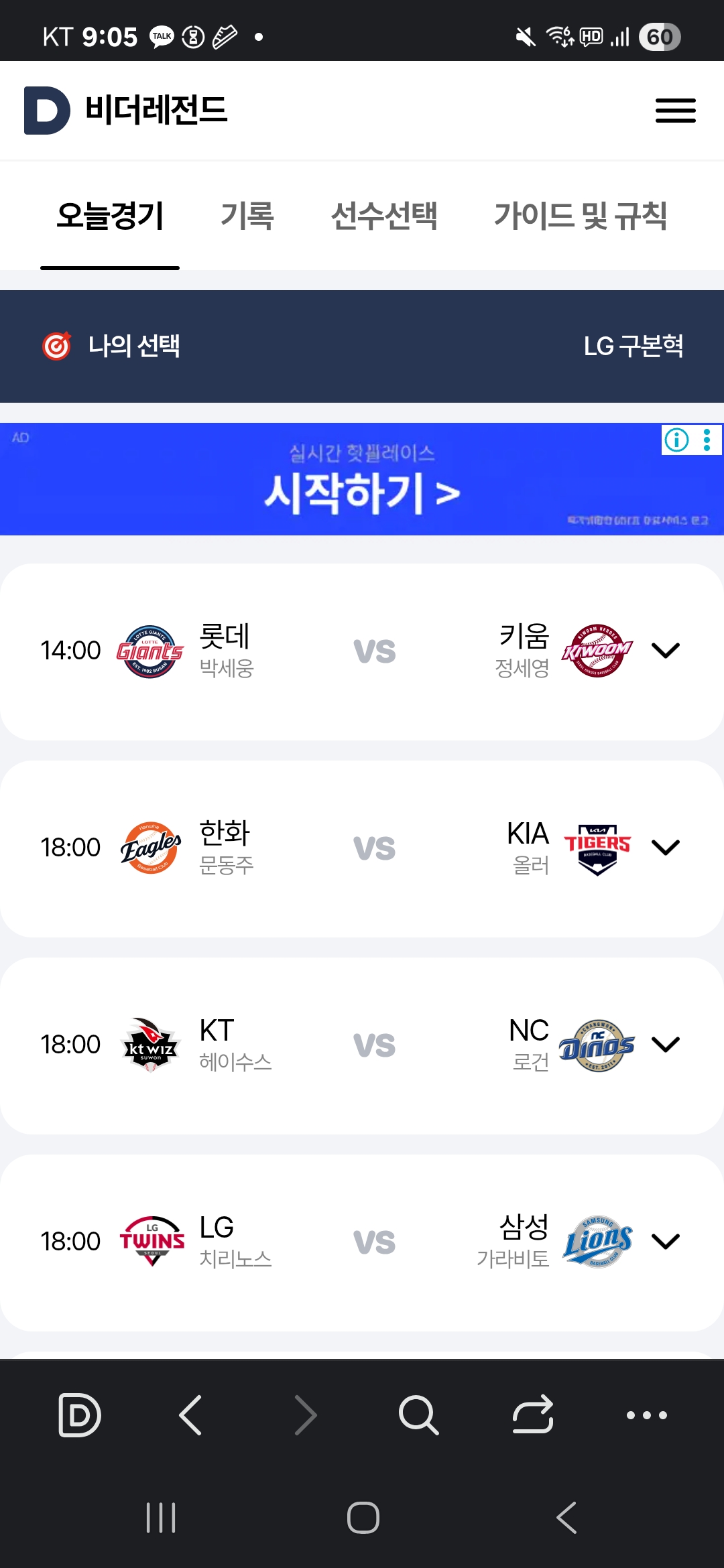
Task: Open the hamburger menu
Action: pyautogui.click(x=675, y=111)
